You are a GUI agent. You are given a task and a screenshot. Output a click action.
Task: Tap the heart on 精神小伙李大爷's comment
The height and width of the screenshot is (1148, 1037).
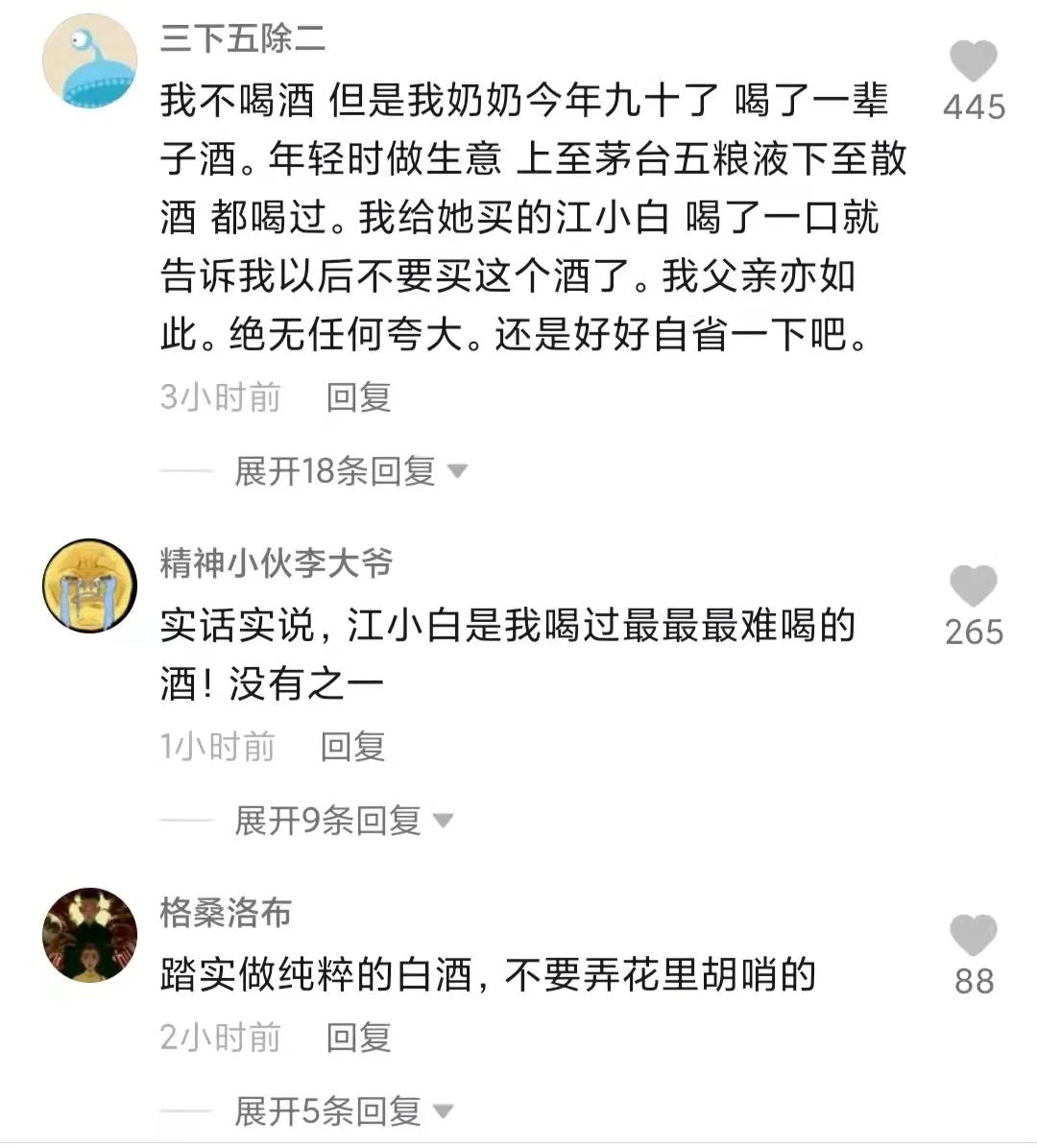pos(973,584)
